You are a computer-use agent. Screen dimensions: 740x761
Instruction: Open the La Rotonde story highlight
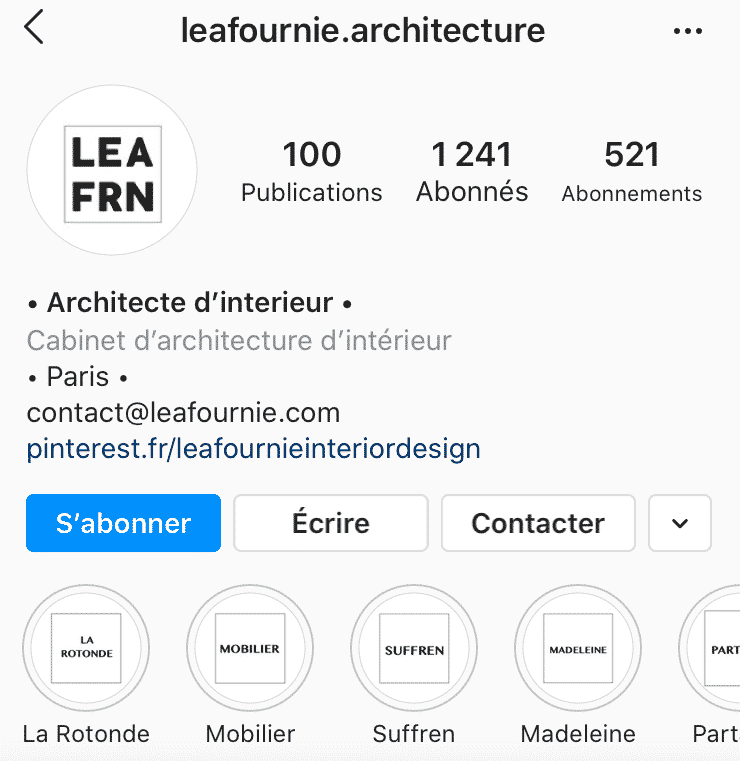86,648
